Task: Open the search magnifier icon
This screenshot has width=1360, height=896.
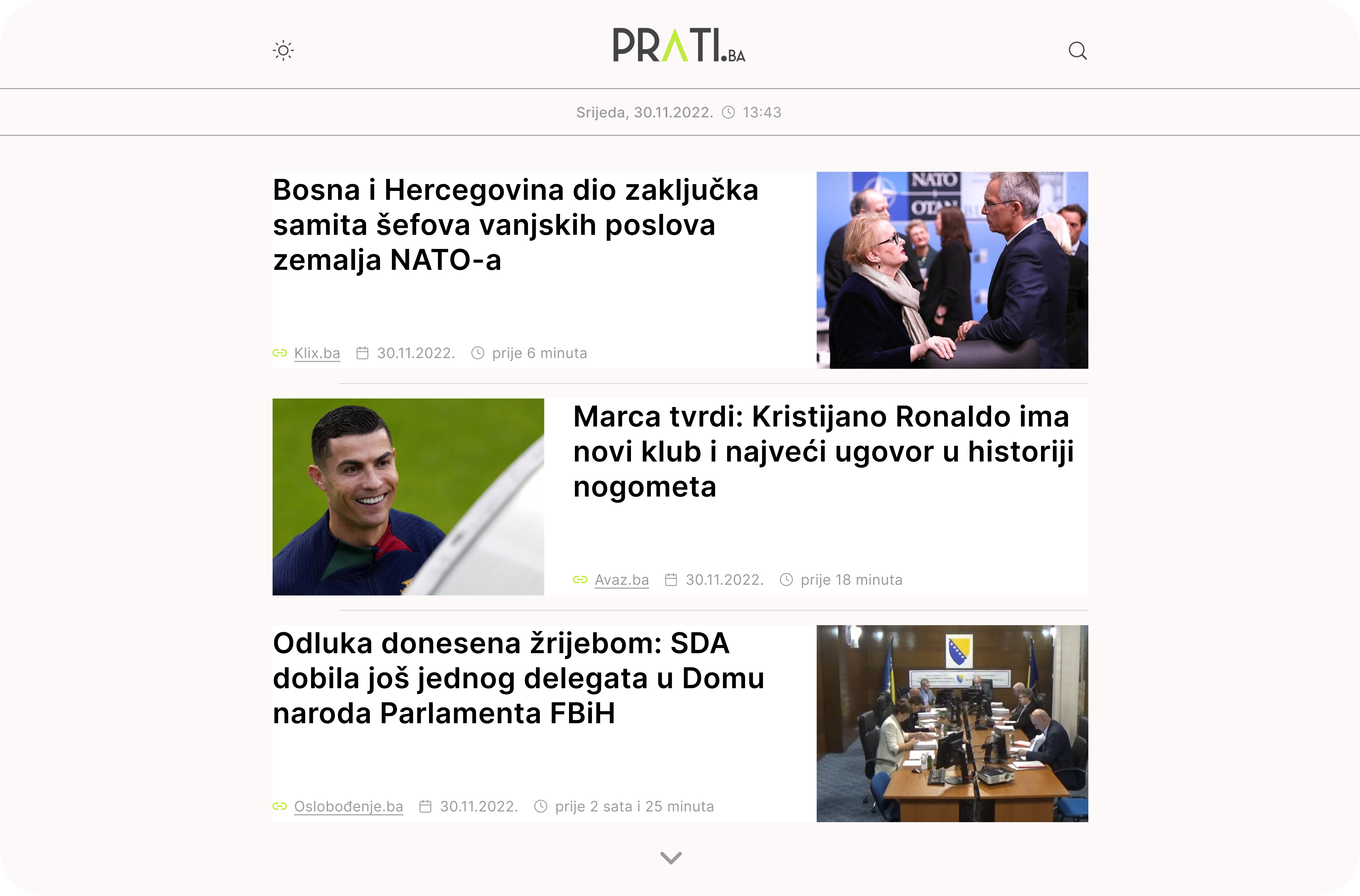Action: (1077, 51)
